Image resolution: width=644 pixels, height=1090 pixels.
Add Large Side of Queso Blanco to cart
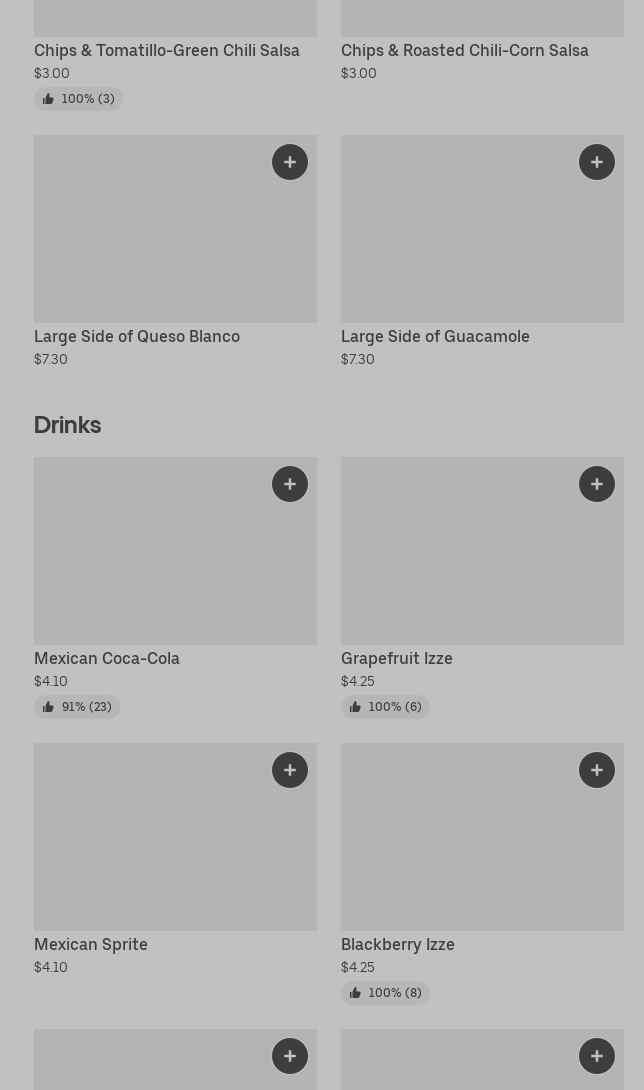(290, 162)
